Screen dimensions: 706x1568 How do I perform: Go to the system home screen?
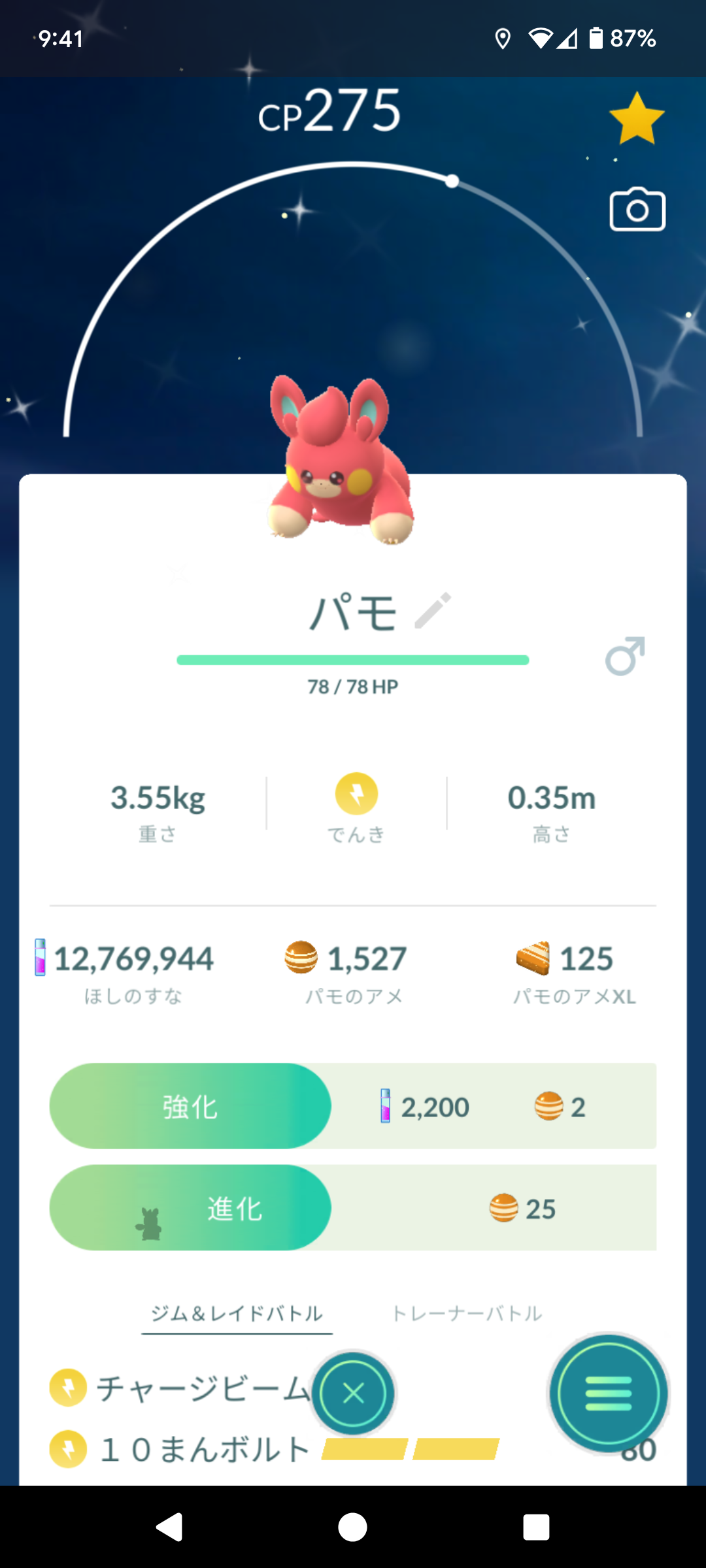point(353,1527)
